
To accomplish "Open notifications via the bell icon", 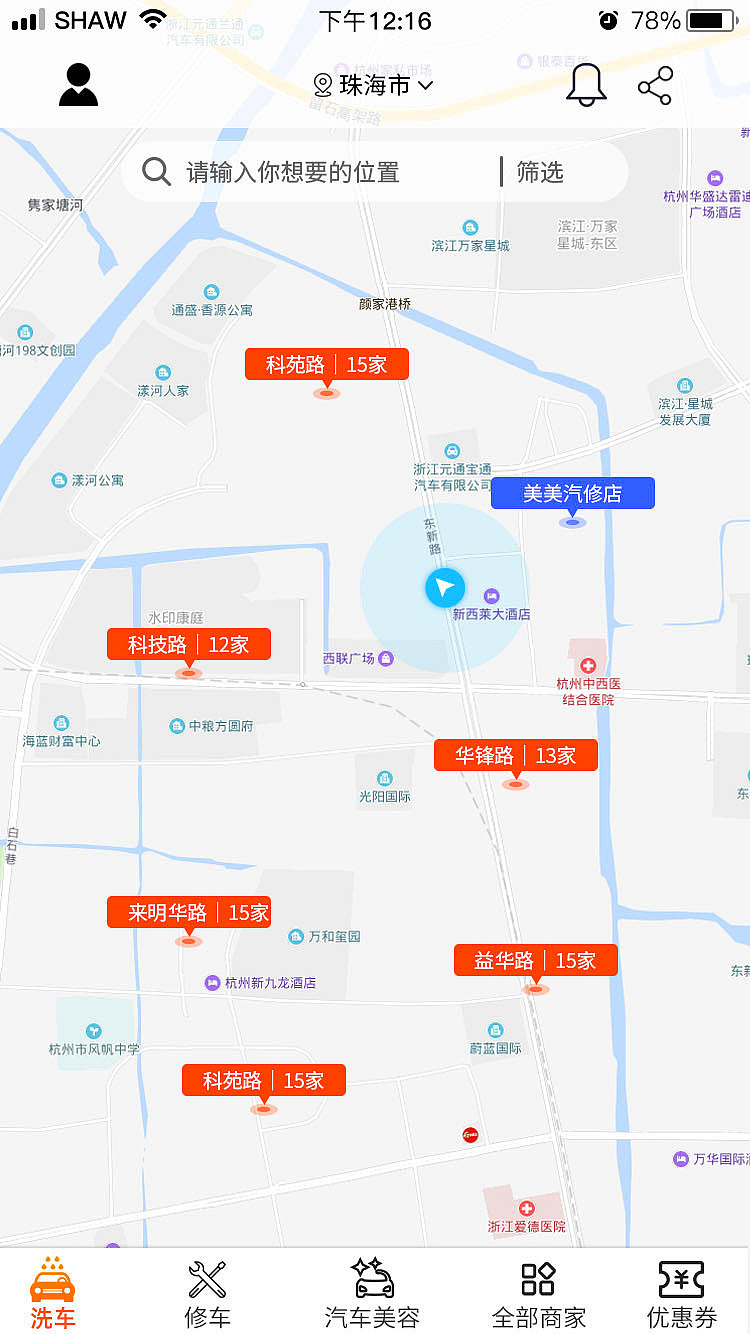I will (x=586, y=85).
